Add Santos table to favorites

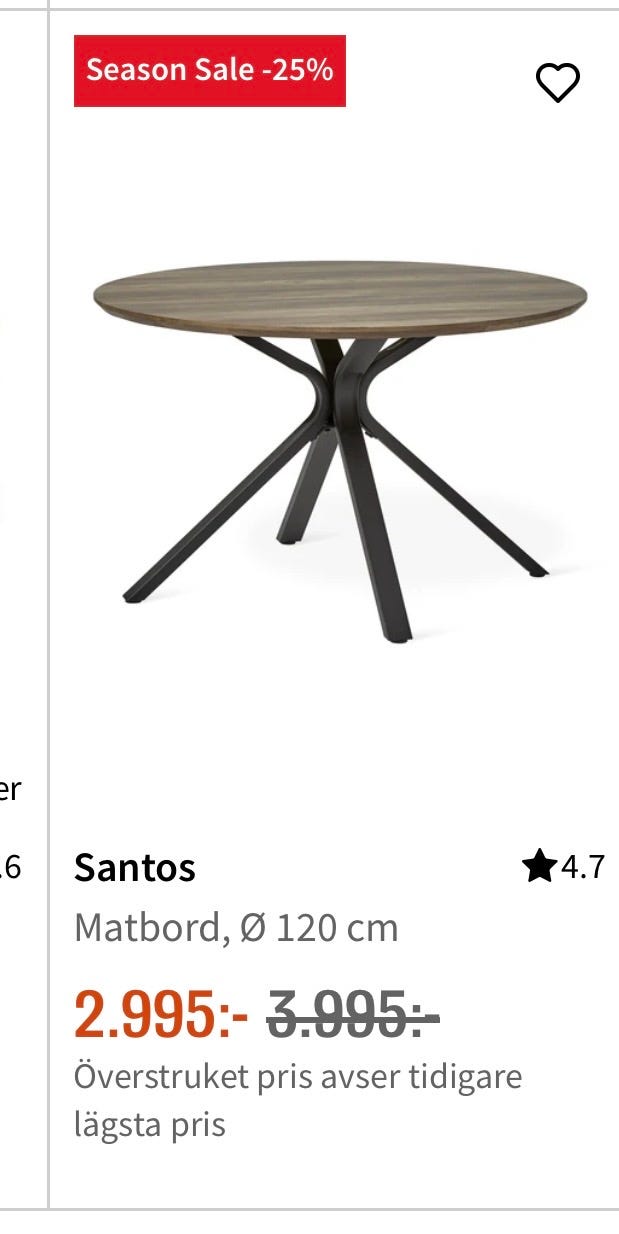pos(558,82)
